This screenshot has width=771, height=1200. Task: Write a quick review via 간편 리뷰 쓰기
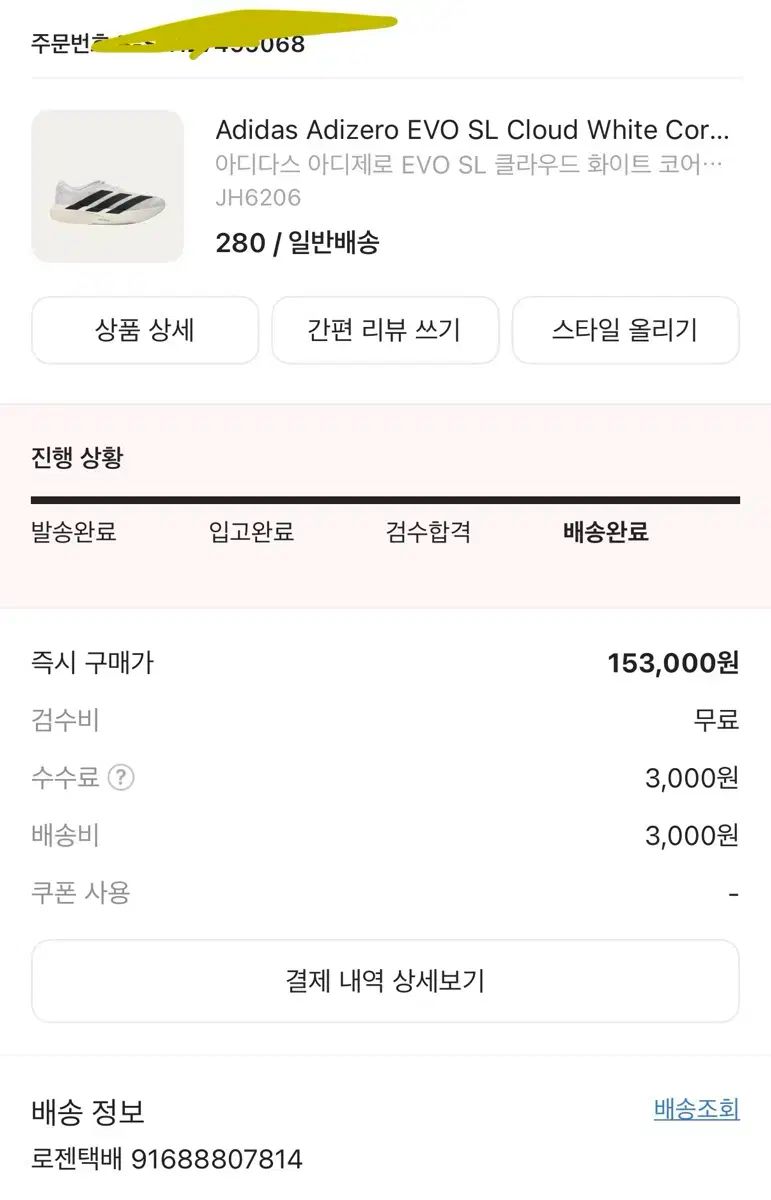point(385,330)
